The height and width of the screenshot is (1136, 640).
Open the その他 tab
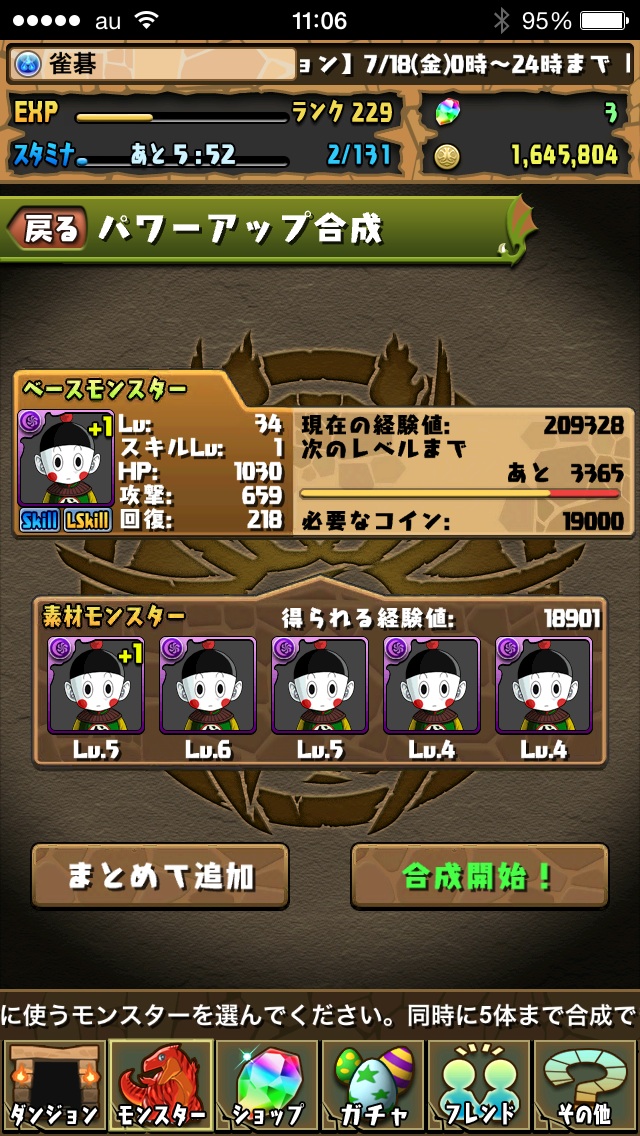pyautogui.click(x=586, y=1085)
